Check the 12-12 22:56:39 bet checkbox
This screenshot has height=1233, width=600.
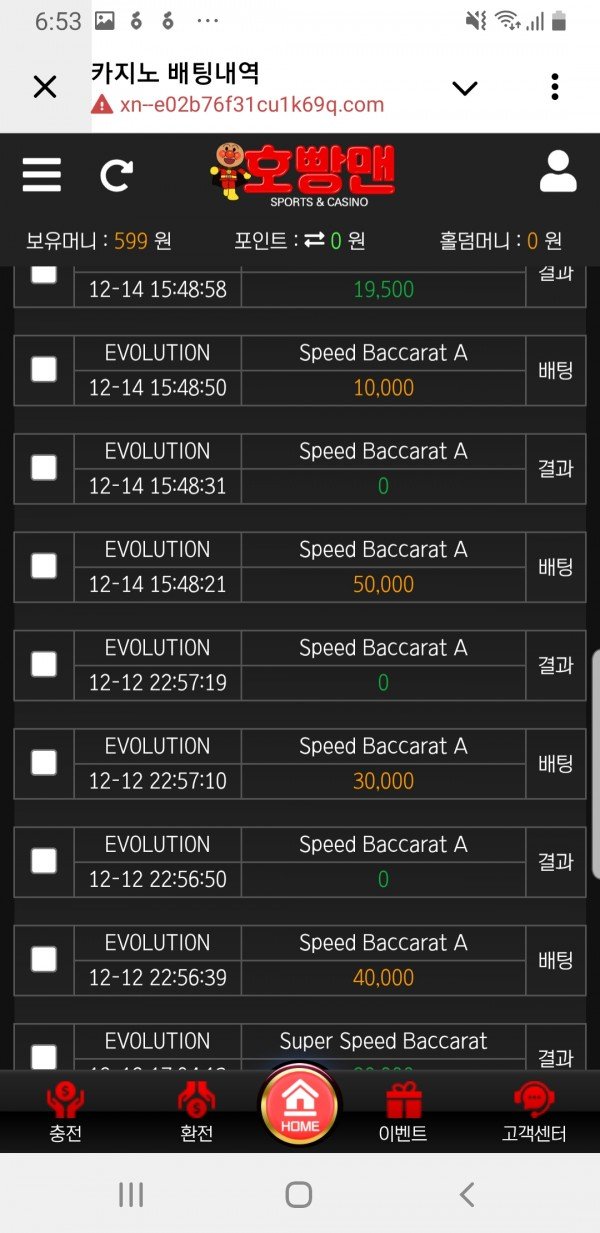point(44,959)
